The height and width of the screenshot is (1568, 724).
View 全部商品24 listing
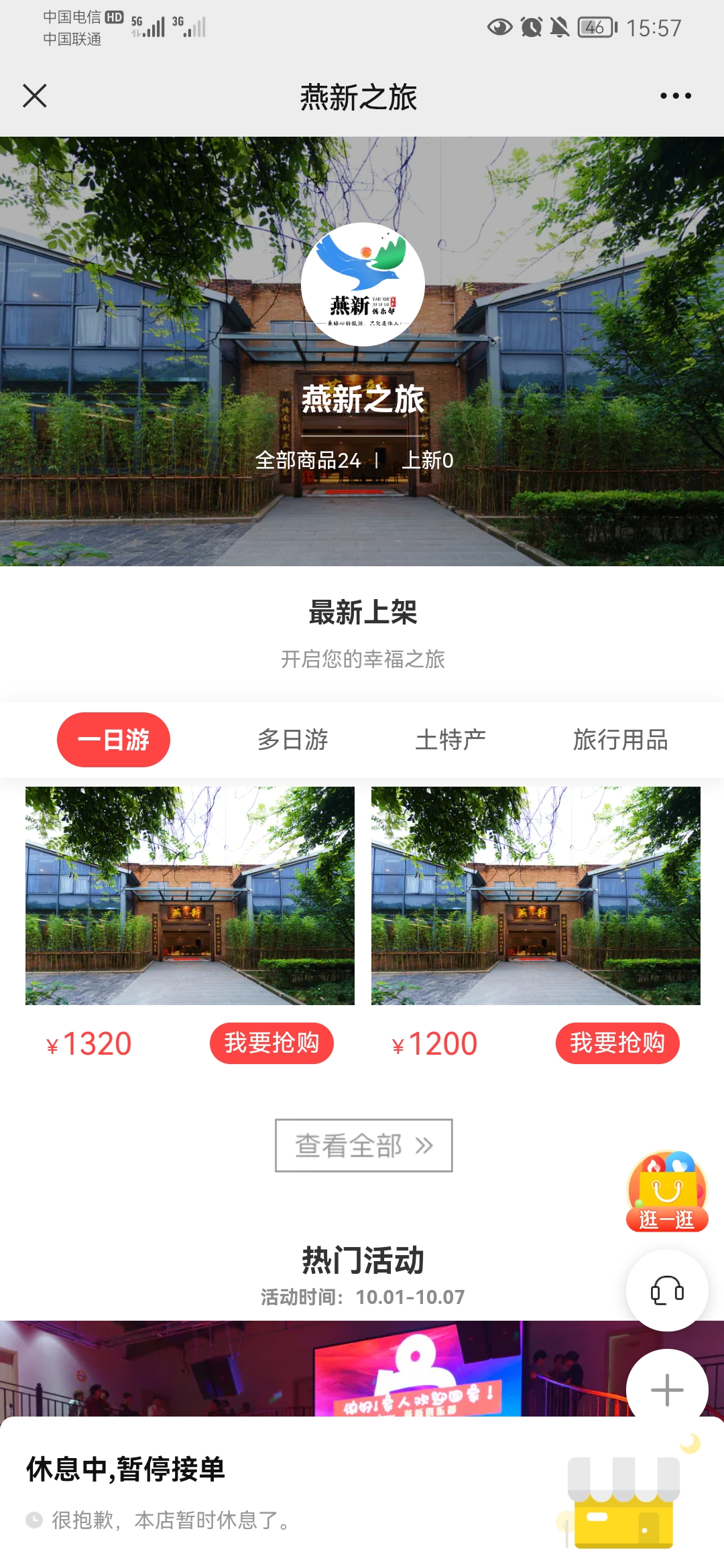point(308,460)
